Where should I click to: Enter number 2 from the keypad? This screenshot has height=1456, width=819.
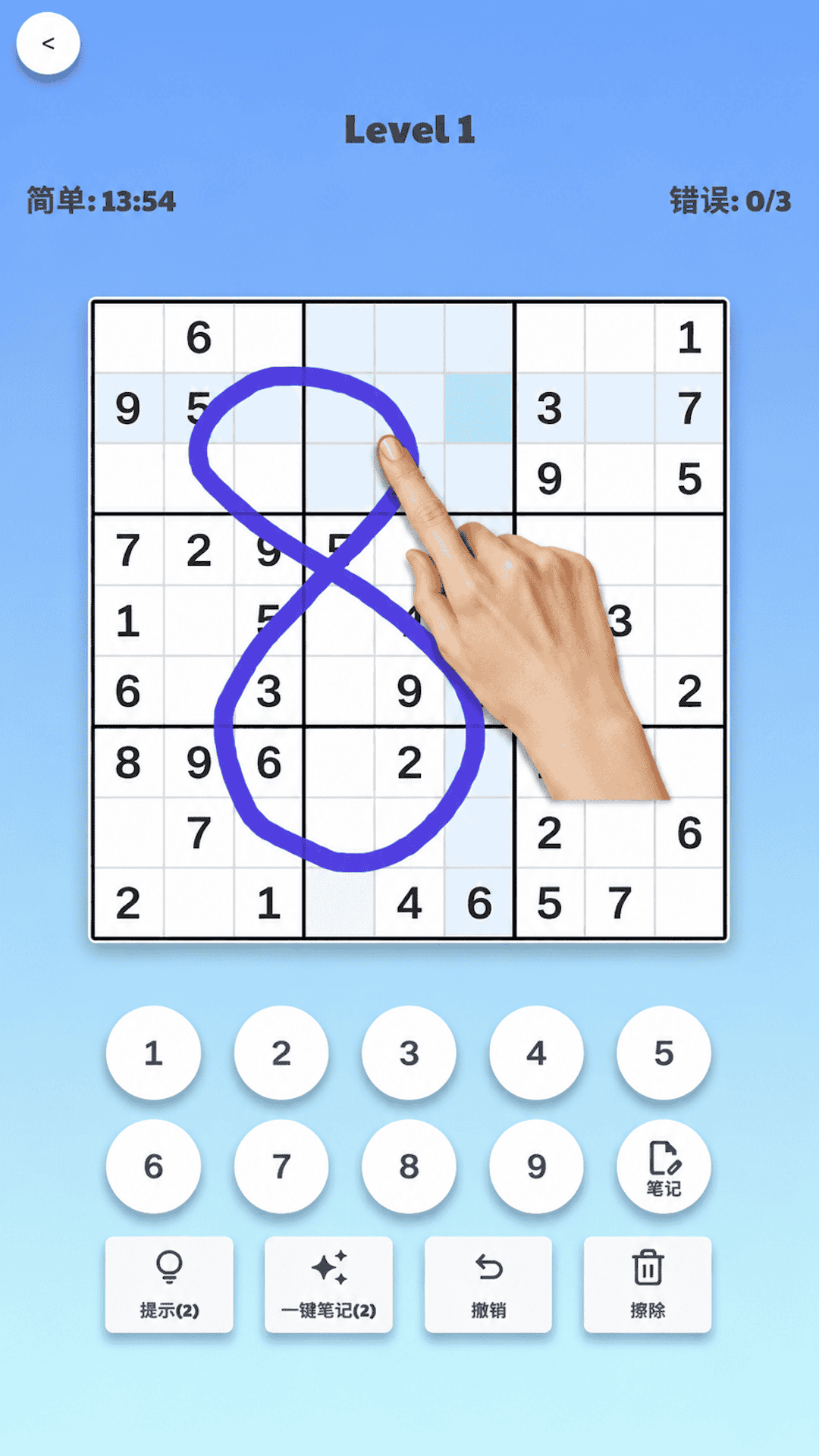[x=281, y=1053]
